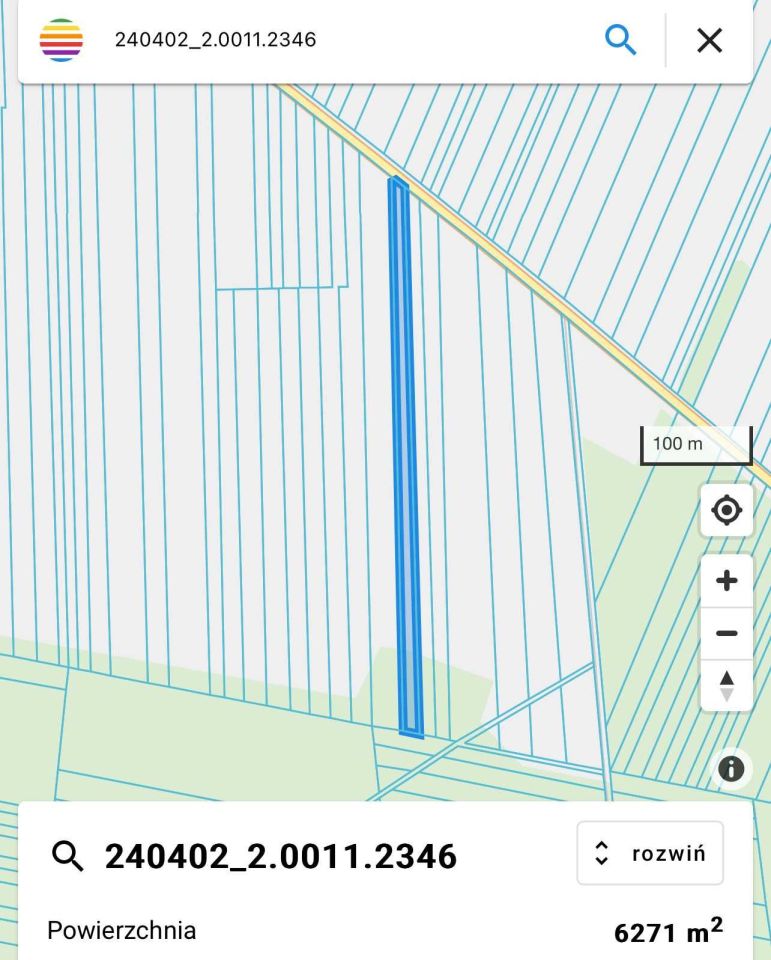Viewport: 771px width, 960px height.
Task: Tap the blue search magnifier icon
Action: [x=621, y=40]
